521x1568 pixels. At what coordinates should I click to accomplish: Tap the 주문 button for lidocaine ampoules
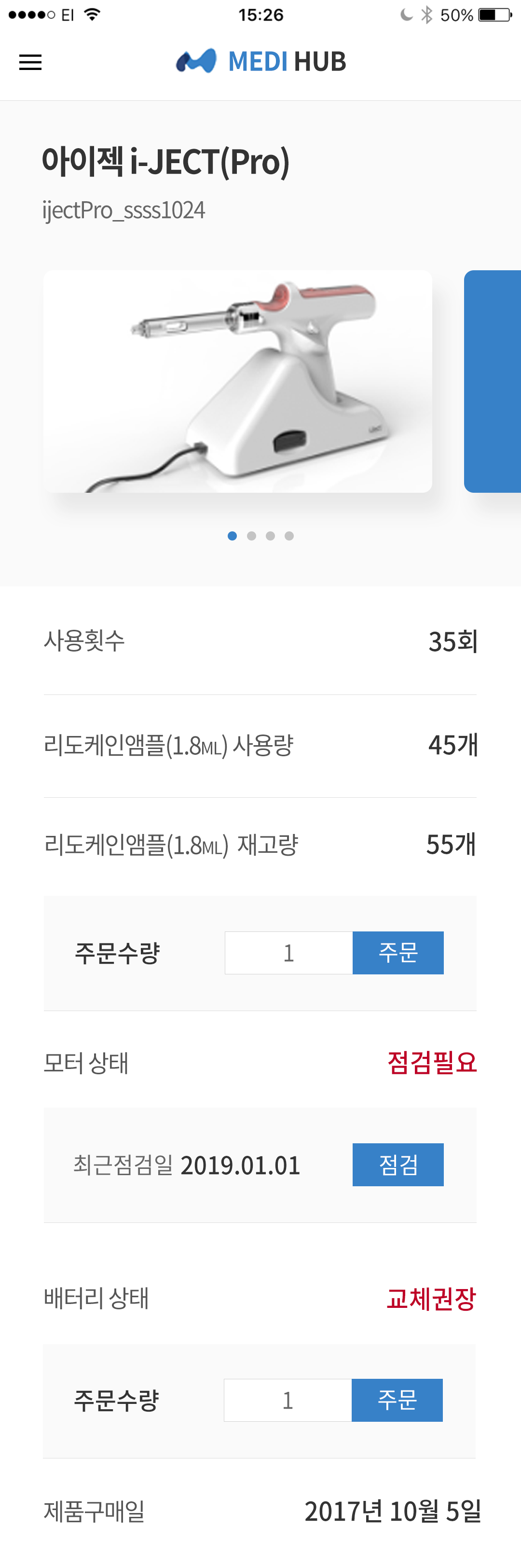[x=398, y=953]
